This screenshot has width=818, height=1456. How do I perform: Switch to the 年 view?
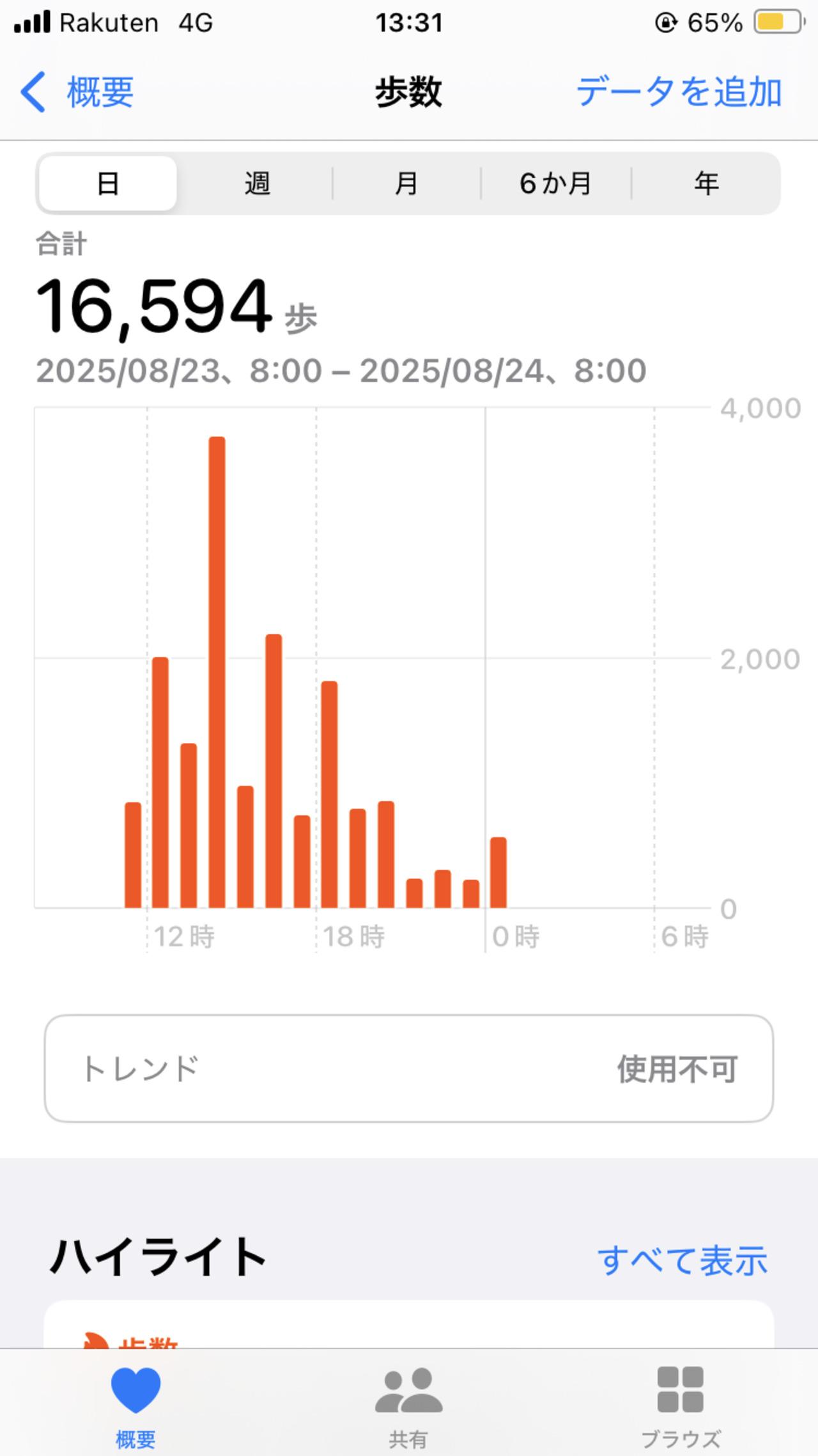click(706, 184)
